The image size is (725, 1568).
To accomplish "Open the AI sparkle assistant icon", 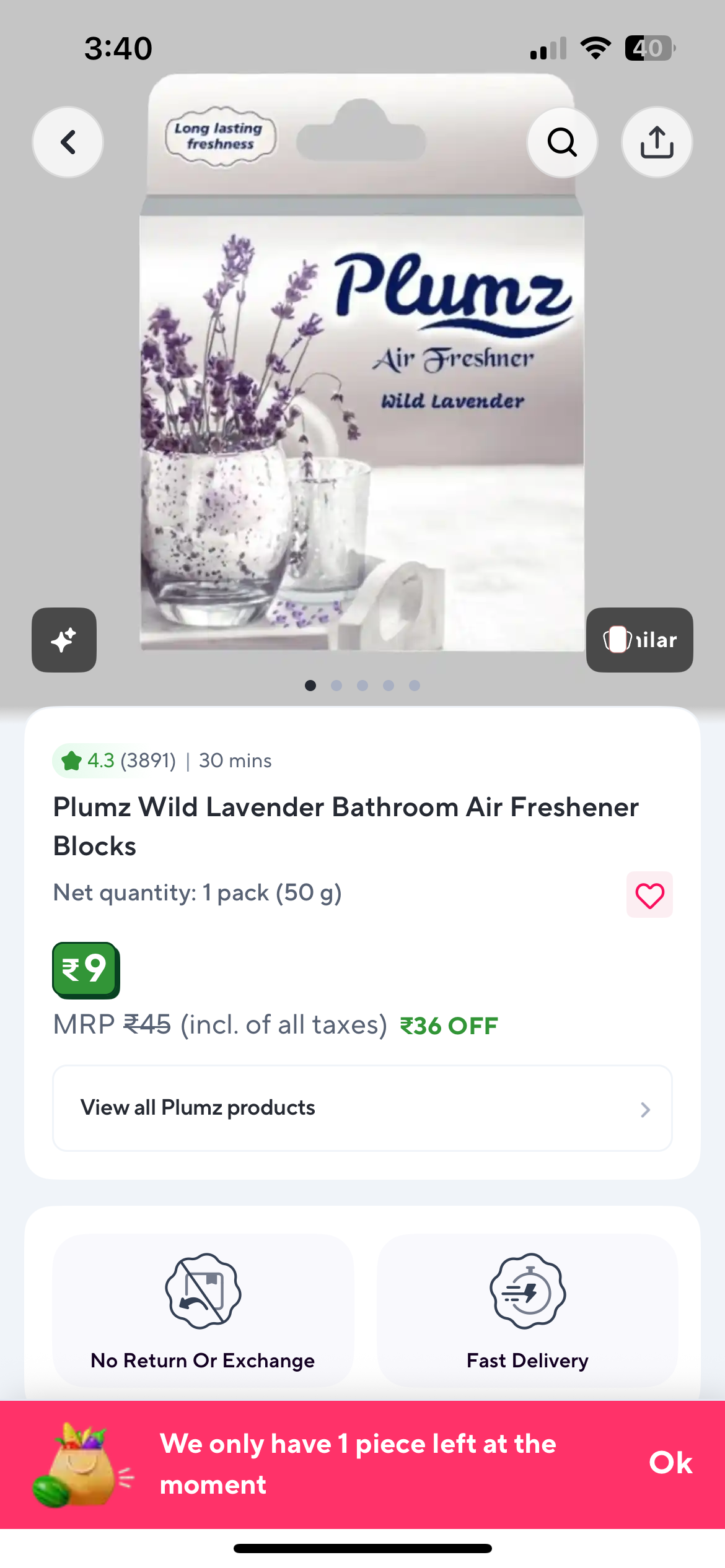I will (64, 640).
